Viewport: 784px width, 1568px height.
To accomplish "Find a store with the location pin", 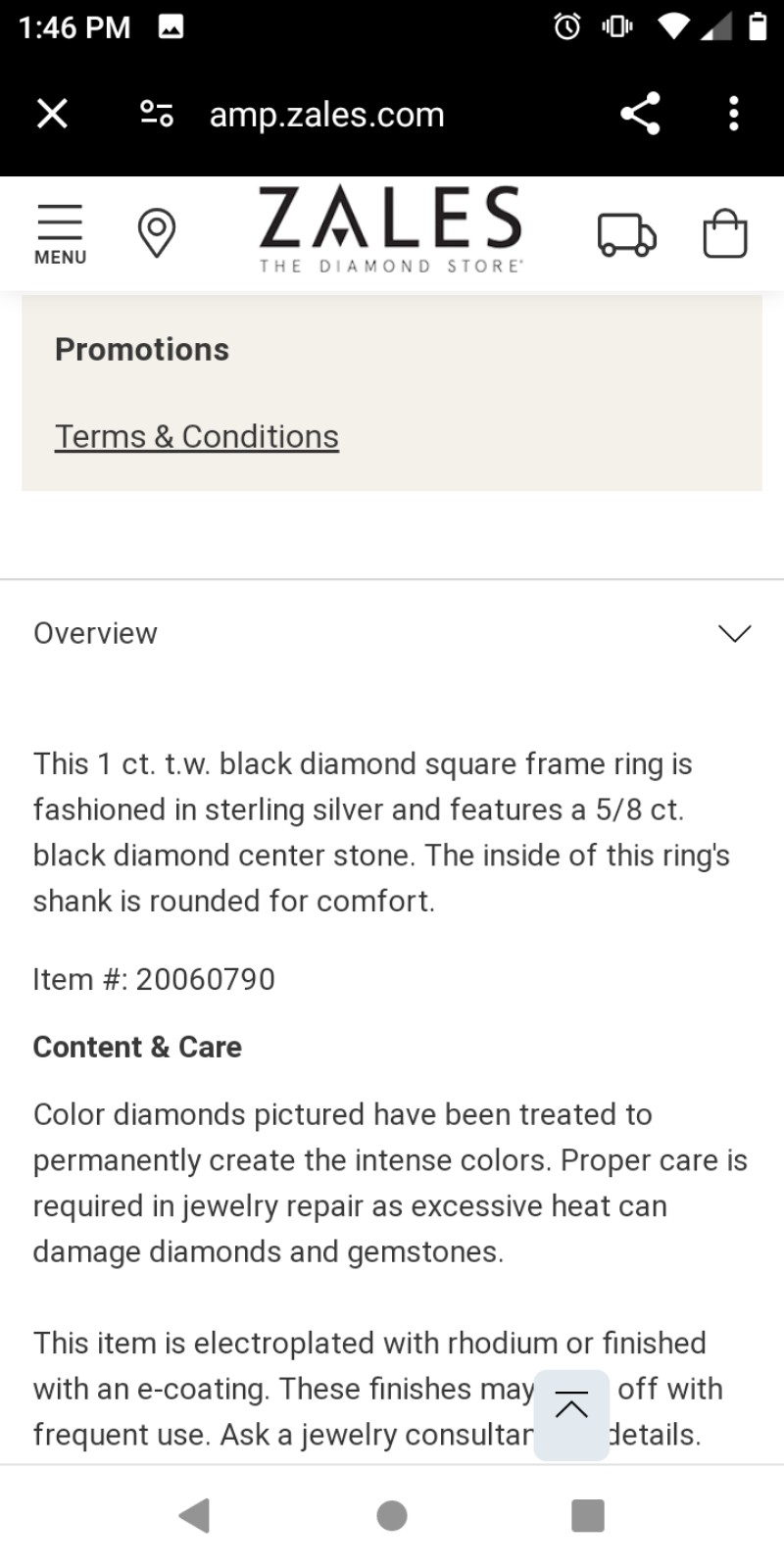I will click(157, 233).
